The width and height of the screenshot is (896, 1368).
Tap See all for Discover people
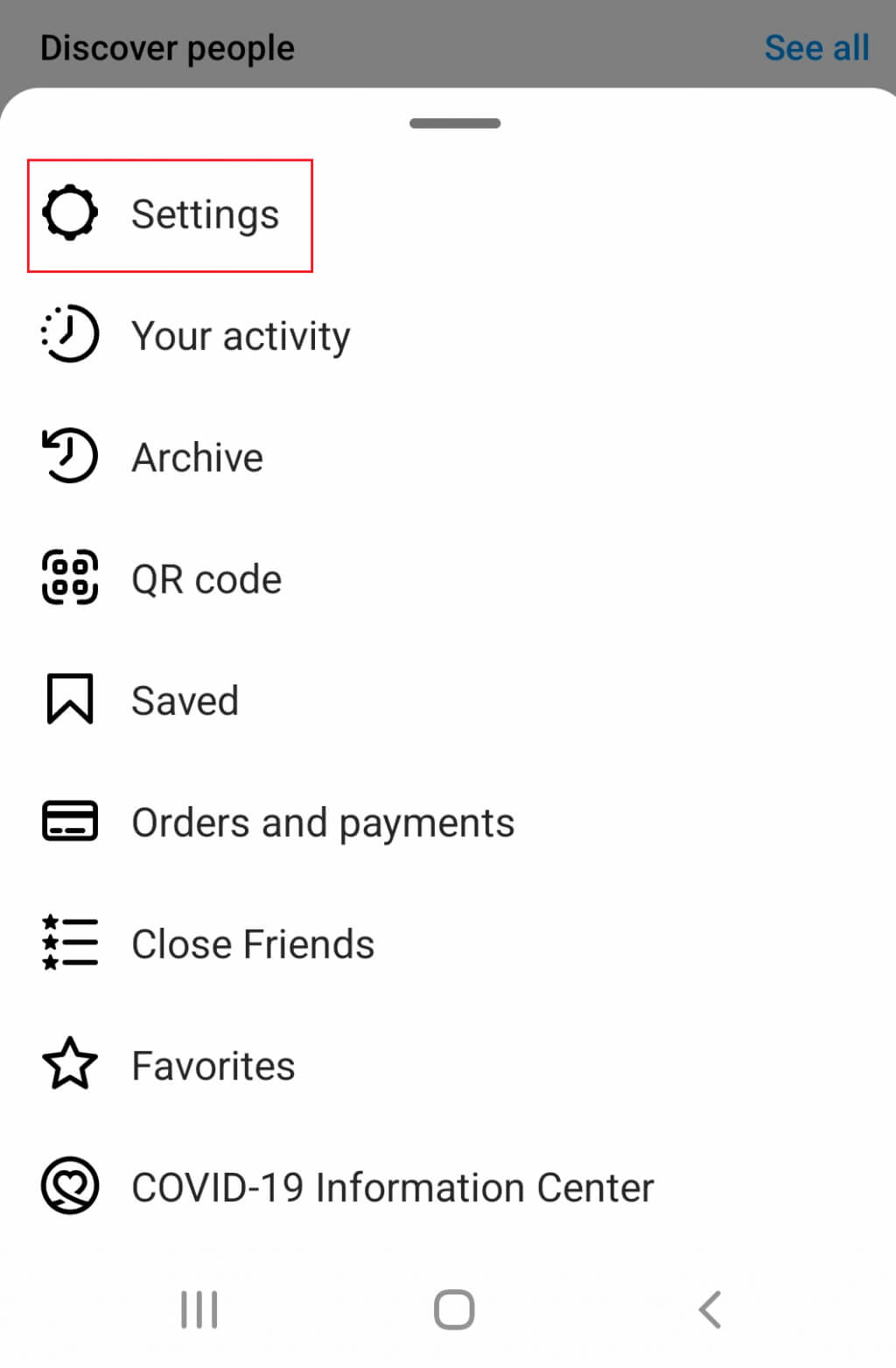[816, 48]
